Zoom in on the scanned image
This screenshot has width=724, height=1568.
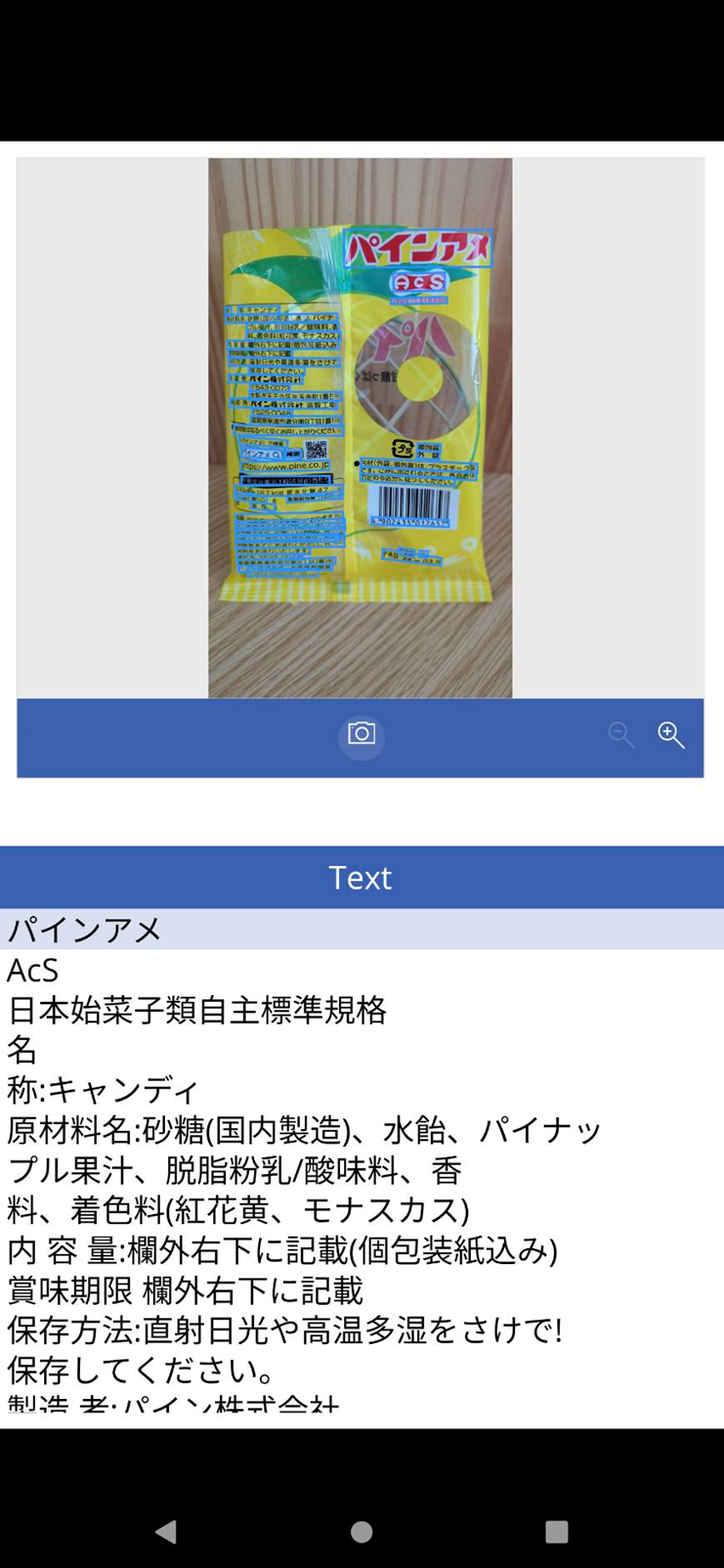click(671, 735)
